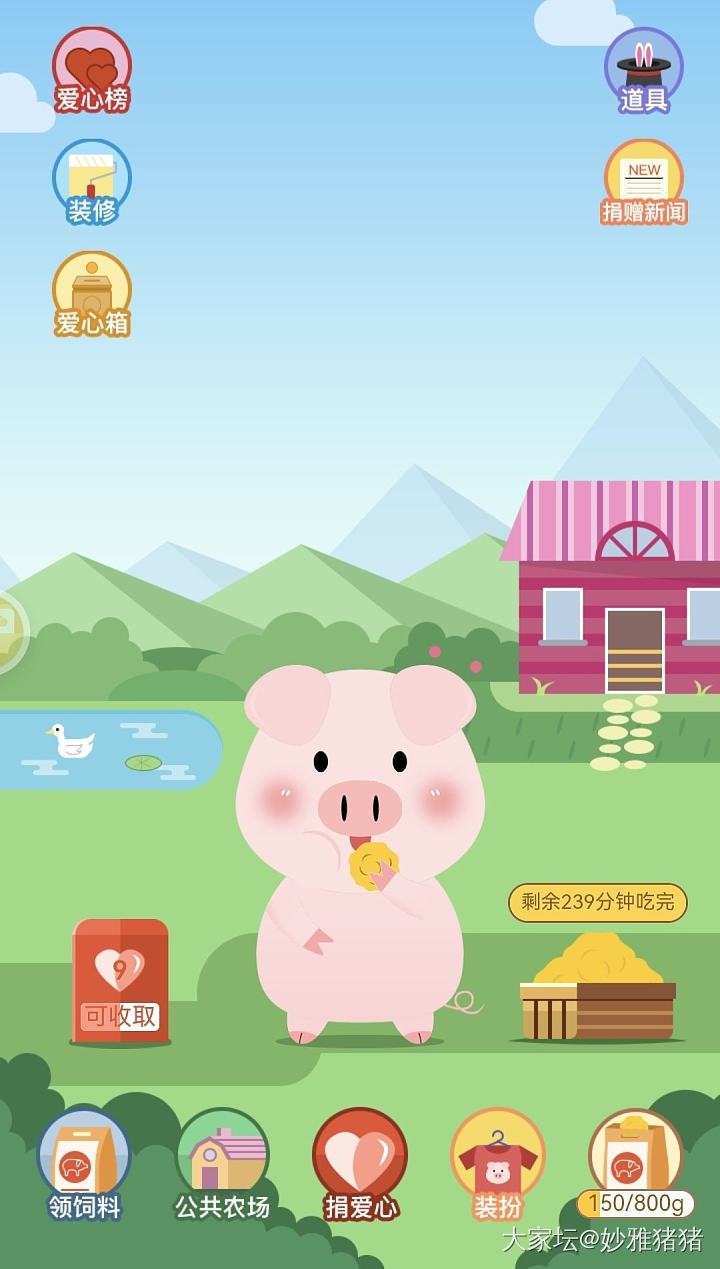
Task: View 捐赠新闻 donation news
Action: point(644,181)
